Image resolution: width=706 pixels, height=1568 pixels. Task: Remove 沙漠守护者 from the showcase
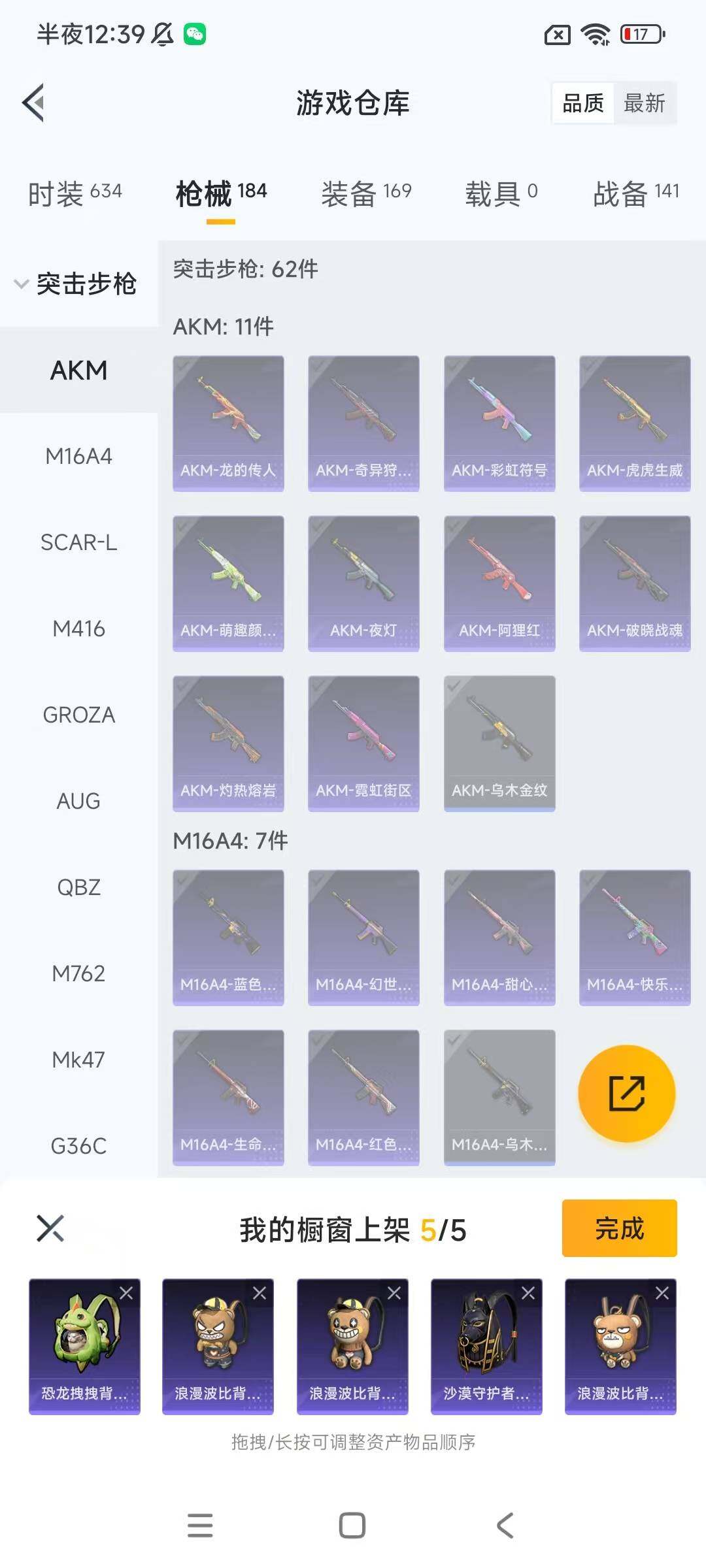click(x=528, y=1293)
